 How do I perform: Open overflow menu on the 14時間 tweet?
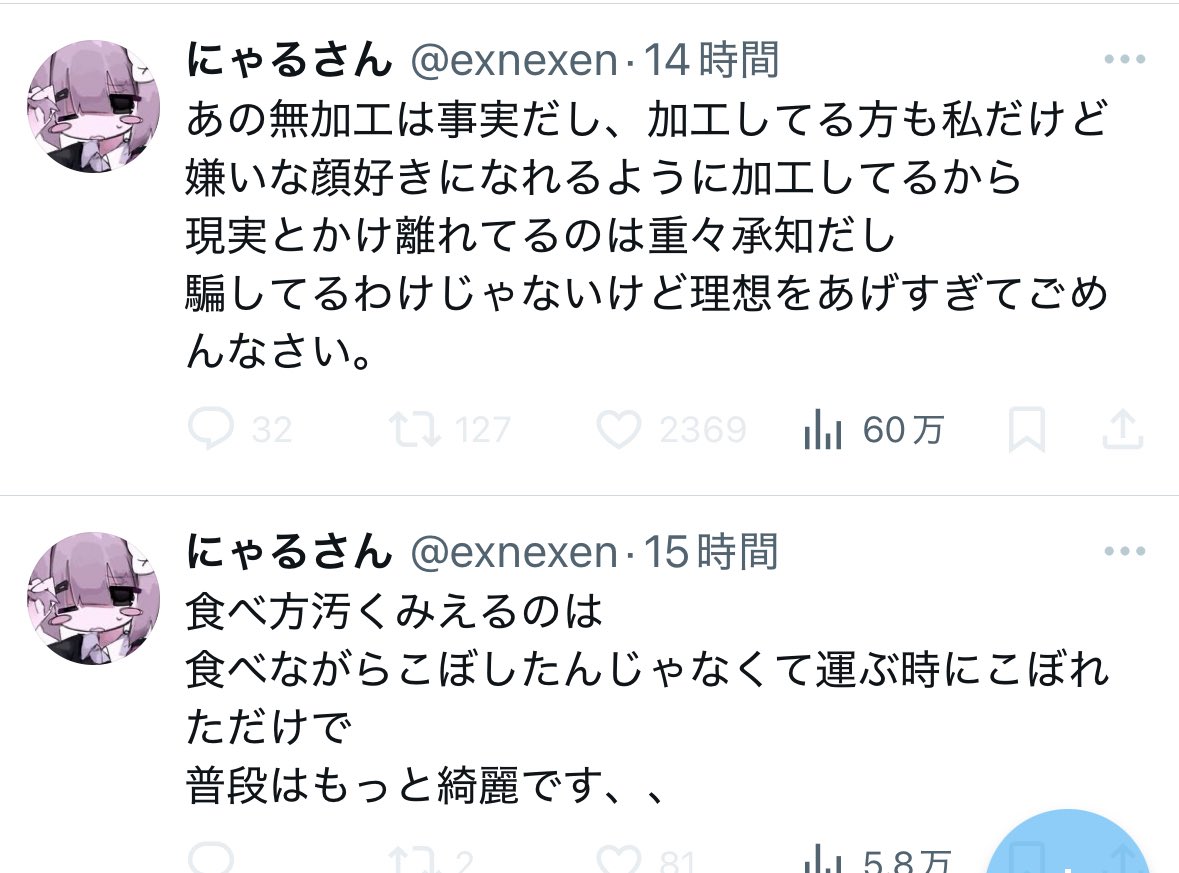[1124, 61]
